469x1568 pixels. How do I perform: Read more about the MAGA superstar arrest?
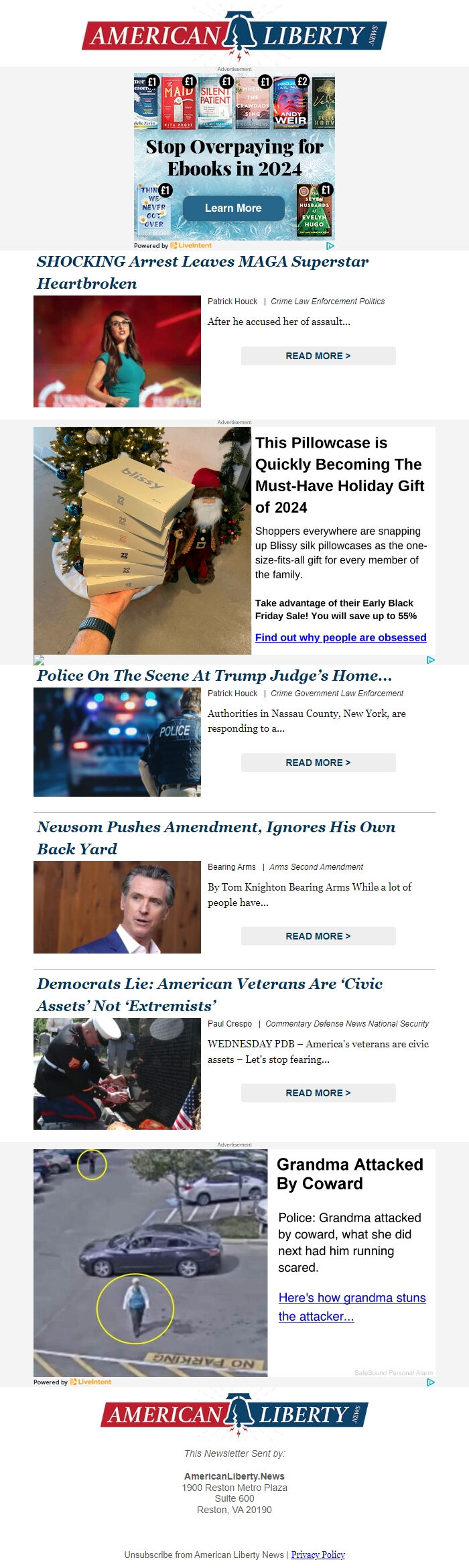tap(318, 356)
